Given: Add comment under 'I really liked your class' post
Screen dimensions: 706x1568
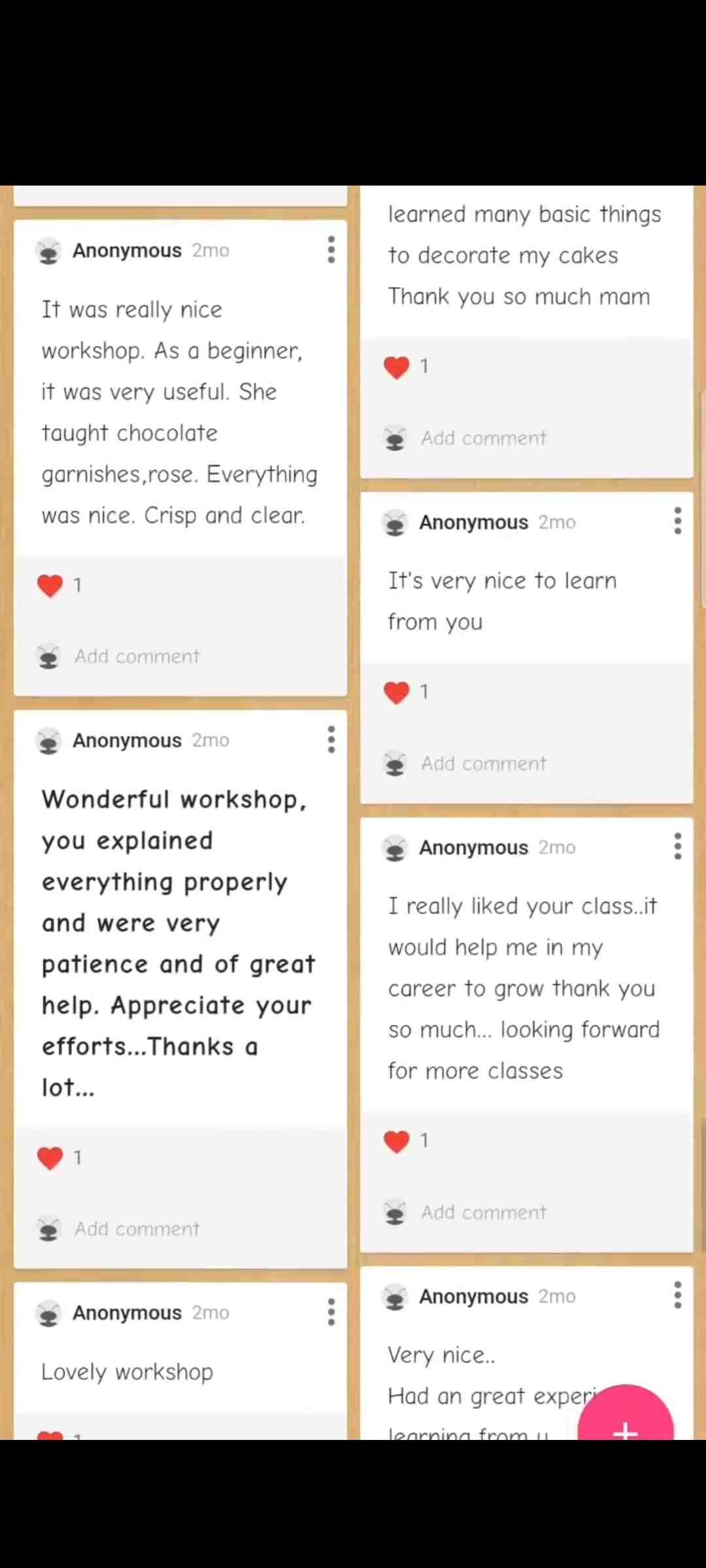Looking at the screenshot, I should [483, 1212].
